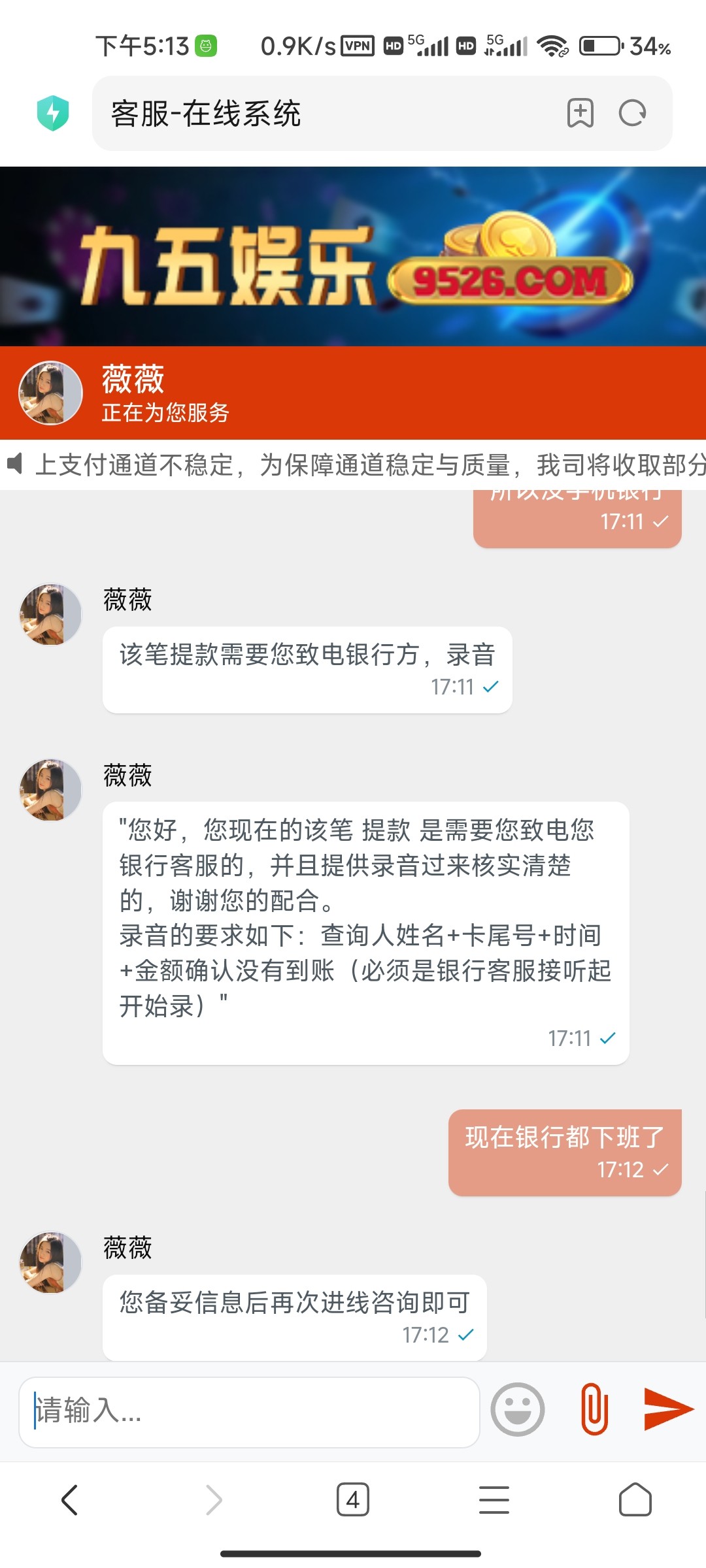Open the emoji picker

tap(517, 1410)
